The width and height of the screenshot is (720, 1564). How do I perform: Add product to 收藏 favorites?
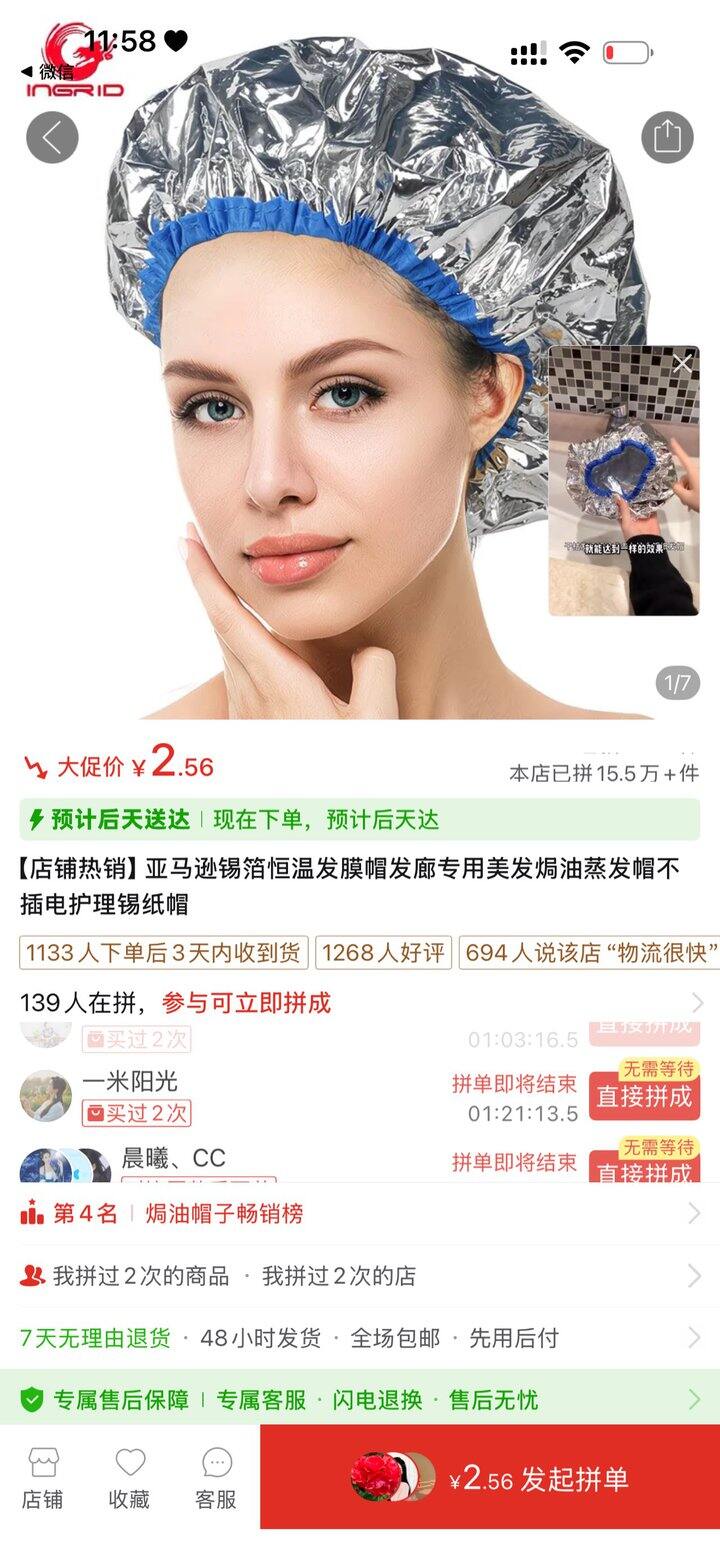tap(130, 1478)
